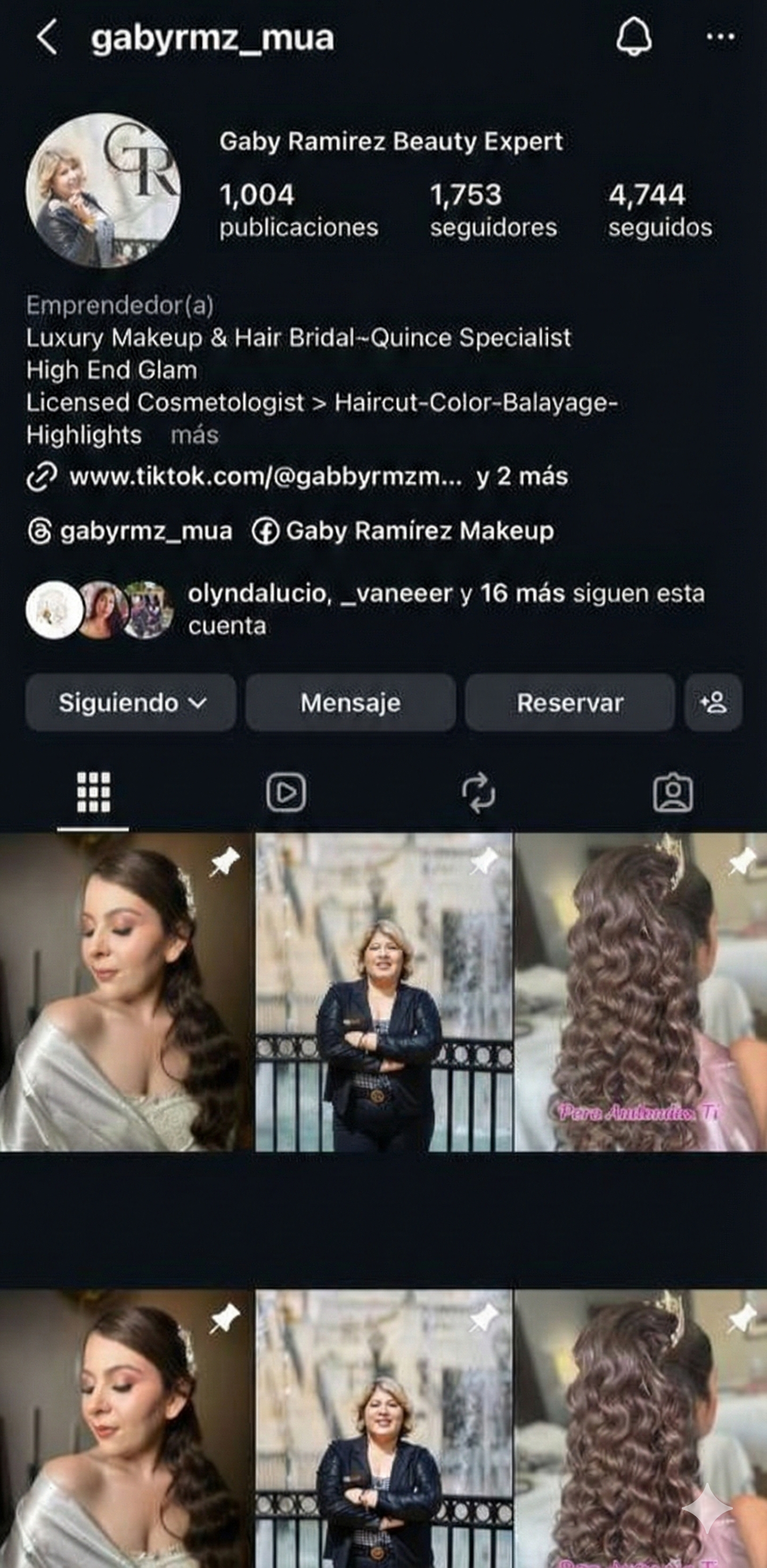The image size is (767, 1568).
Task: Open the tiktok.com profile link
Action: (265, 476)
